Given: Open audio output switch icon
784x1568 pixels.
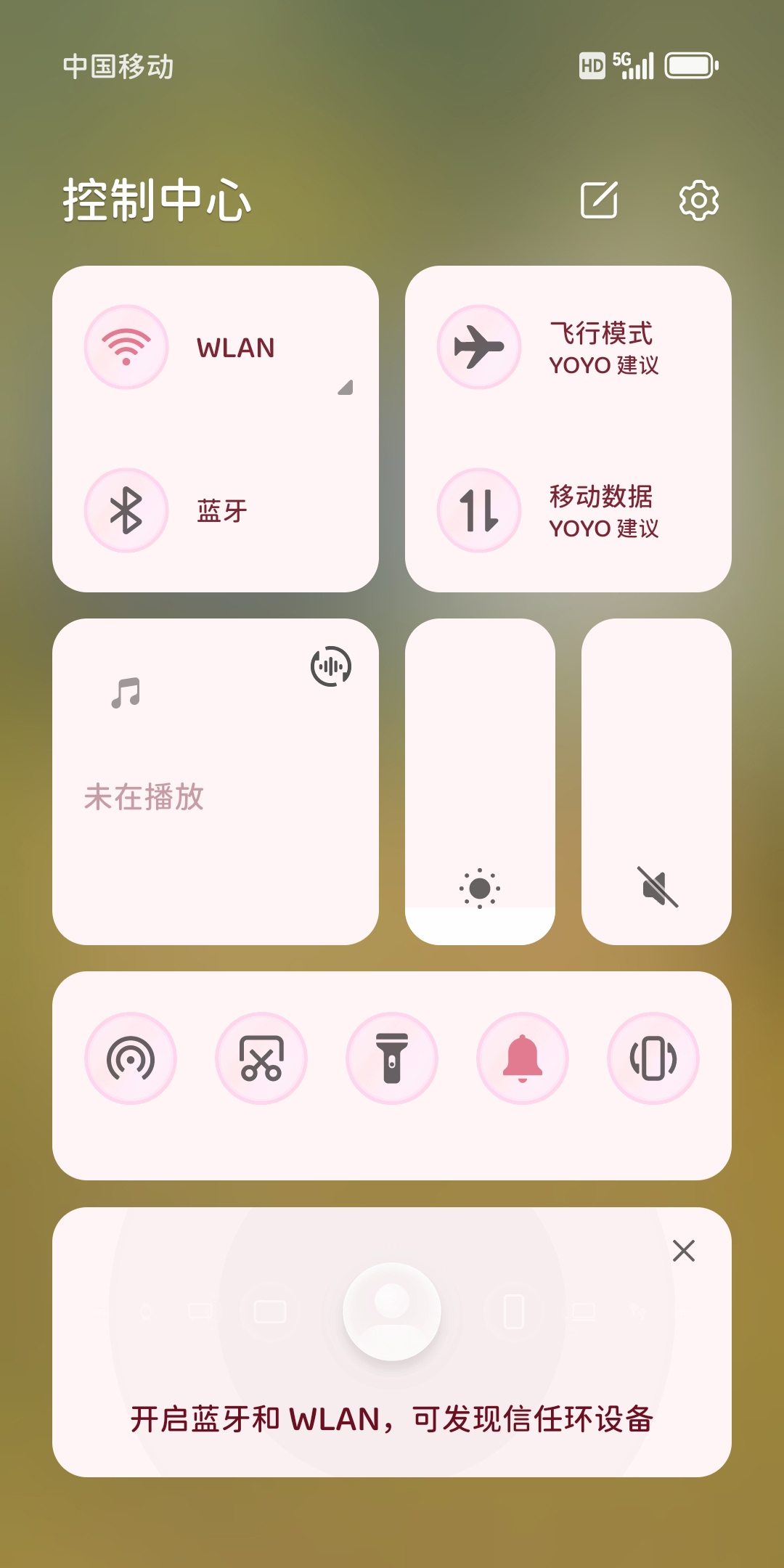Looking at the screenshot, I should 331,666.
